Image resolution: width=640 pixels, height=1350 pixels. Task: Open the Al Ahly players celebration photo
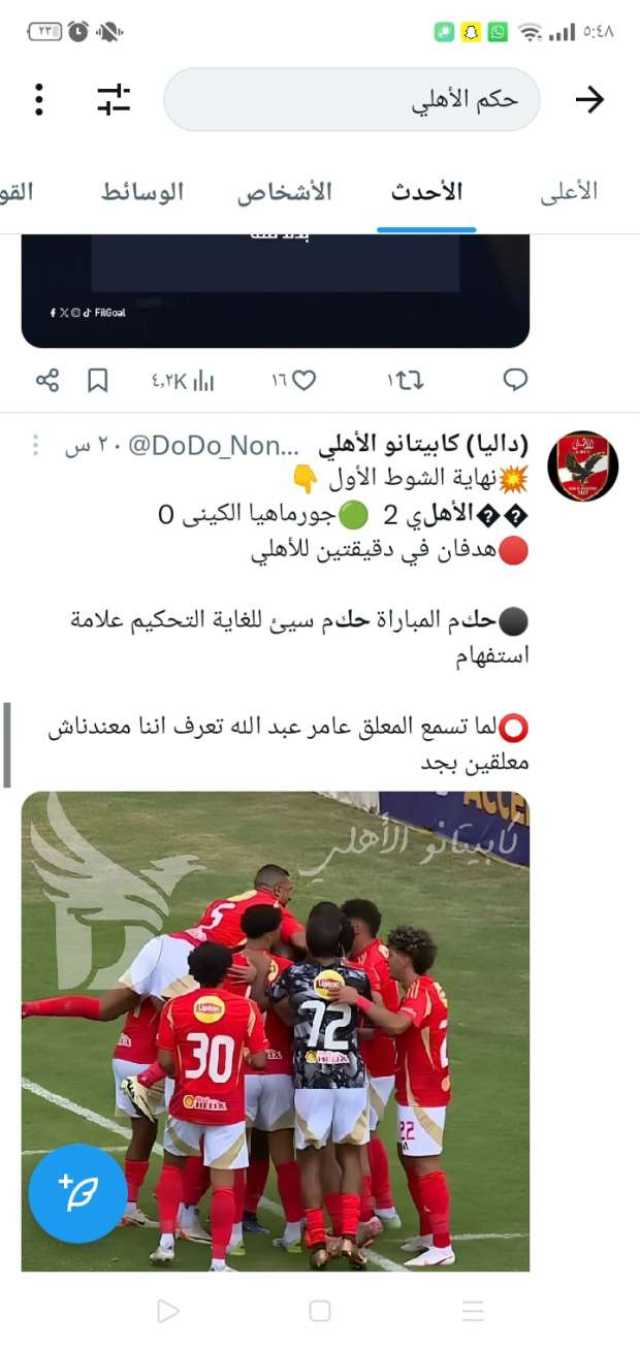coord(275,1030)
